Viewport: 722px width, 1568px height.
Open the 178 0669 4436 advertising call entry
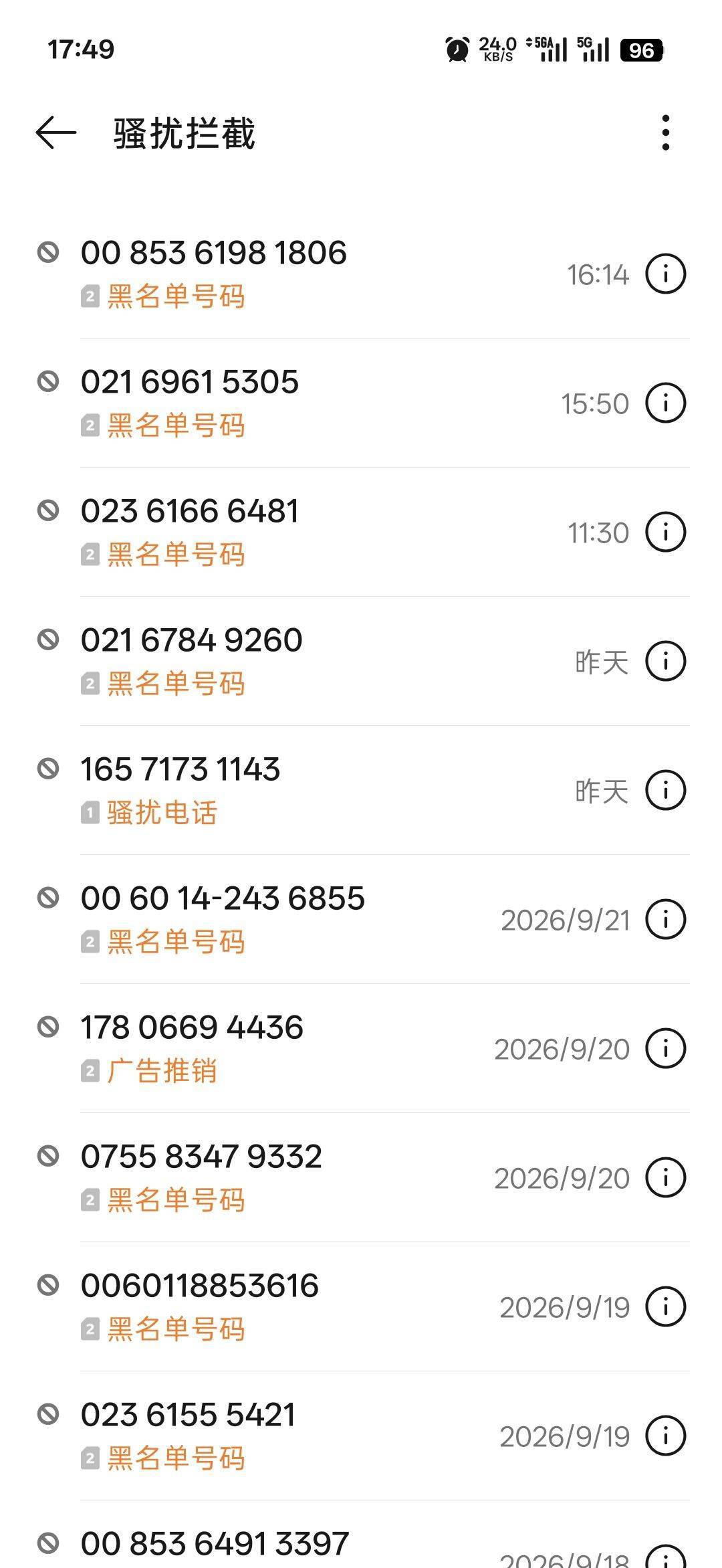(x=361, y=1049)
